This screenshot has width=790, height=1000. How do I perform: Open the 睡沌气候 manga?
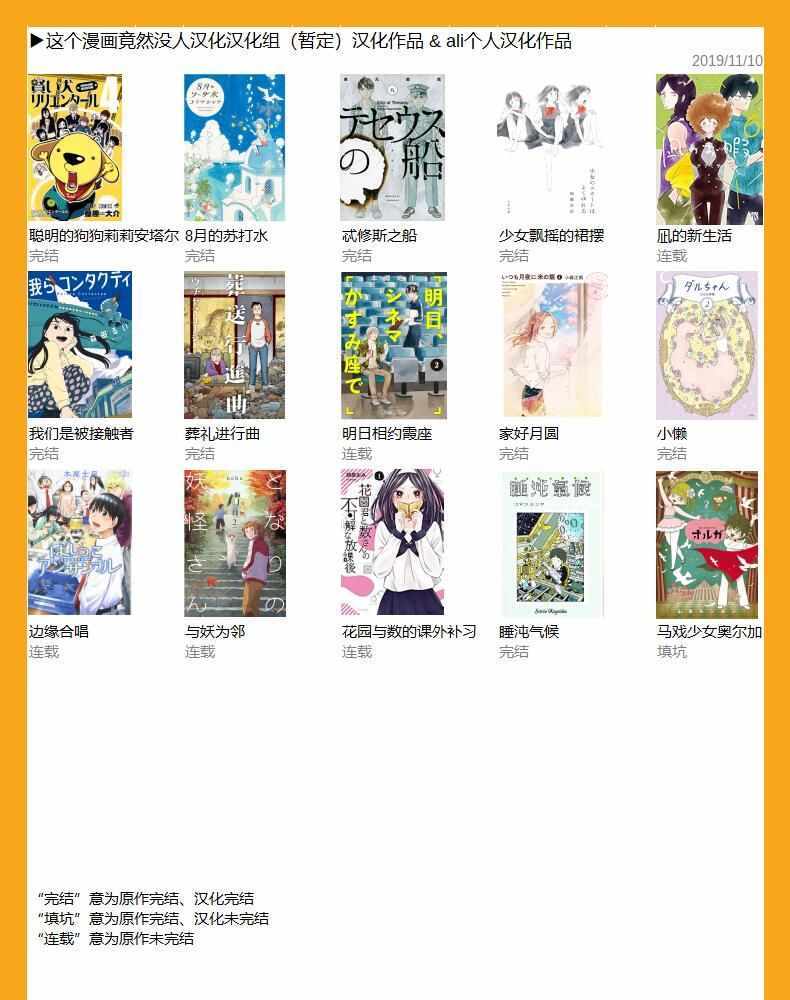point(550,544)
